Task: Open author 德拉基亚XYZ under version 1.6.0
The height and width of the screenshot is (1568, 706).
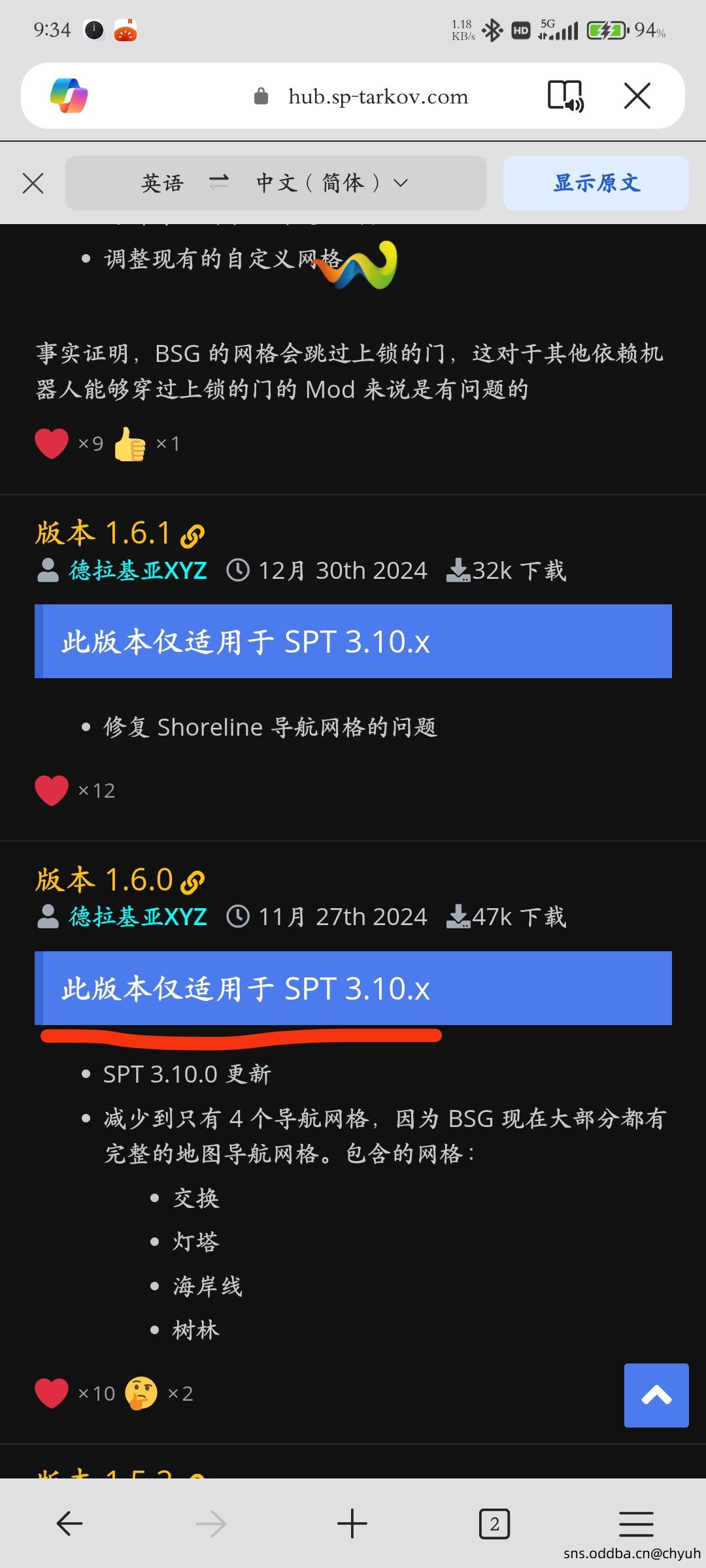Action: [138, 917]
